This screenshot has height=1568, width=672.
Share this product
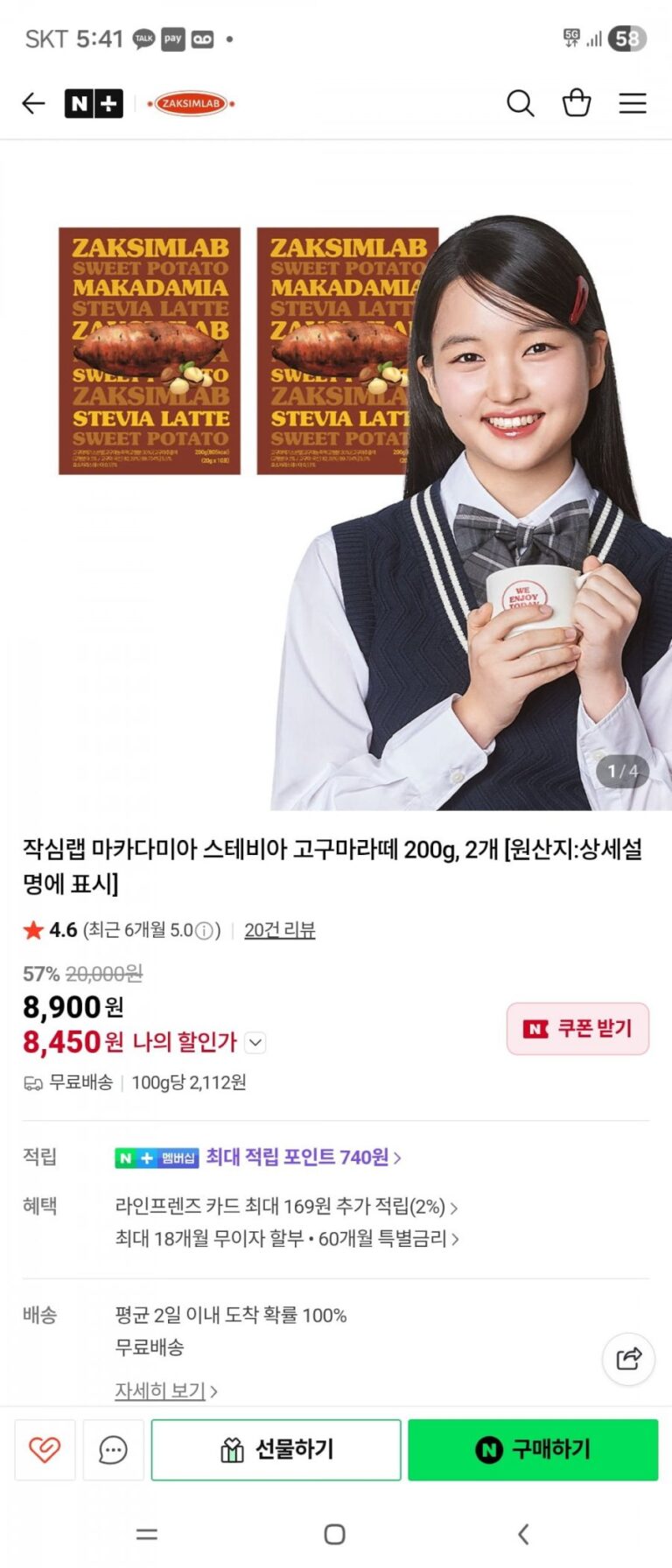628,1359
